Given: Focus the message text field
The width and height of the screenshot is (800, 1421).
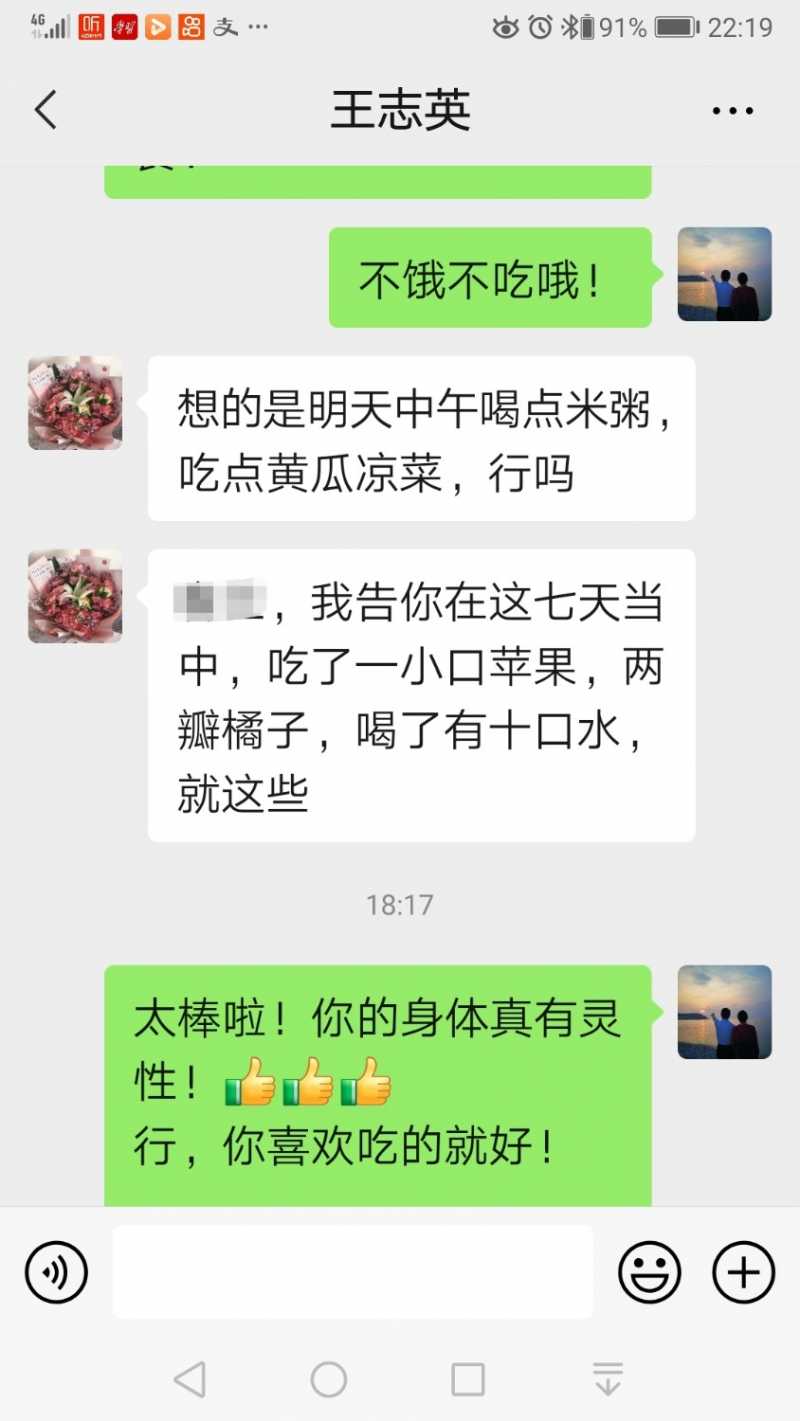Looking at the screenshot, I should [352, 1272].
